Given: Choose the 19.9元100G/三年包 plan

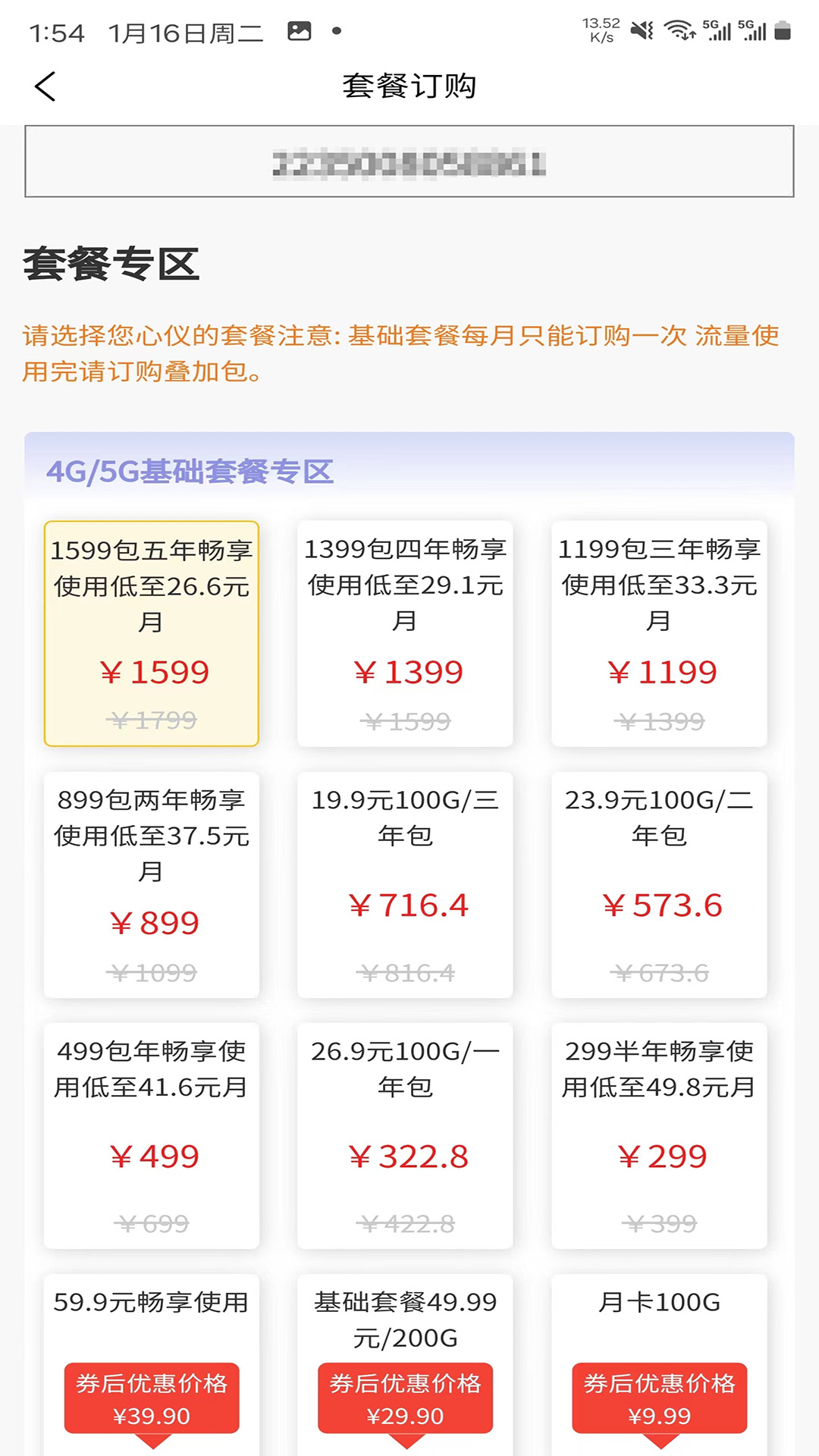Looking at the screenshot, I should (405, 885).
